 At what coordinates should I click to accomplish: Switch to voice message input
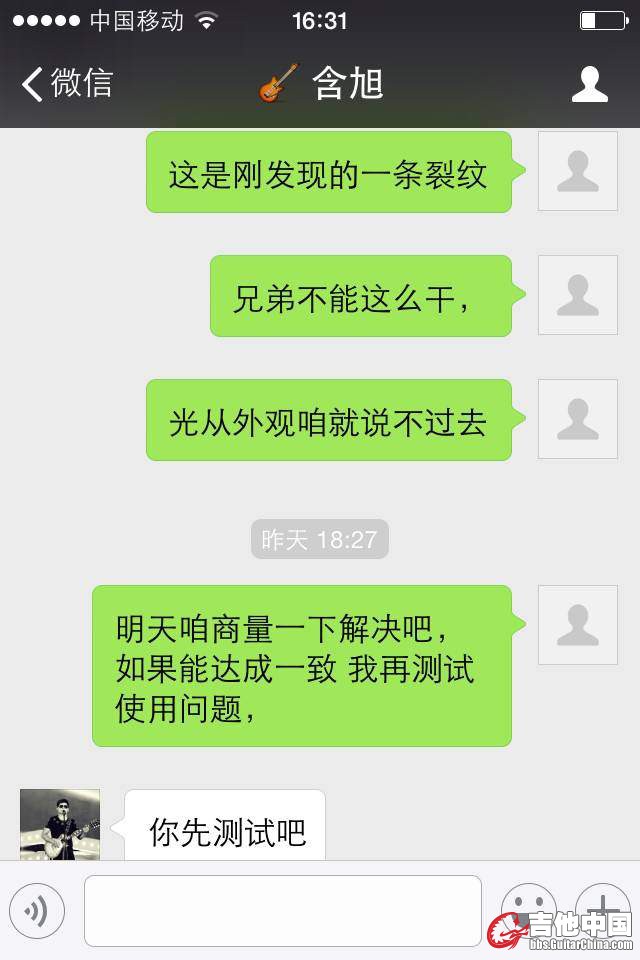pyautogui.click(x=37, y=910)
